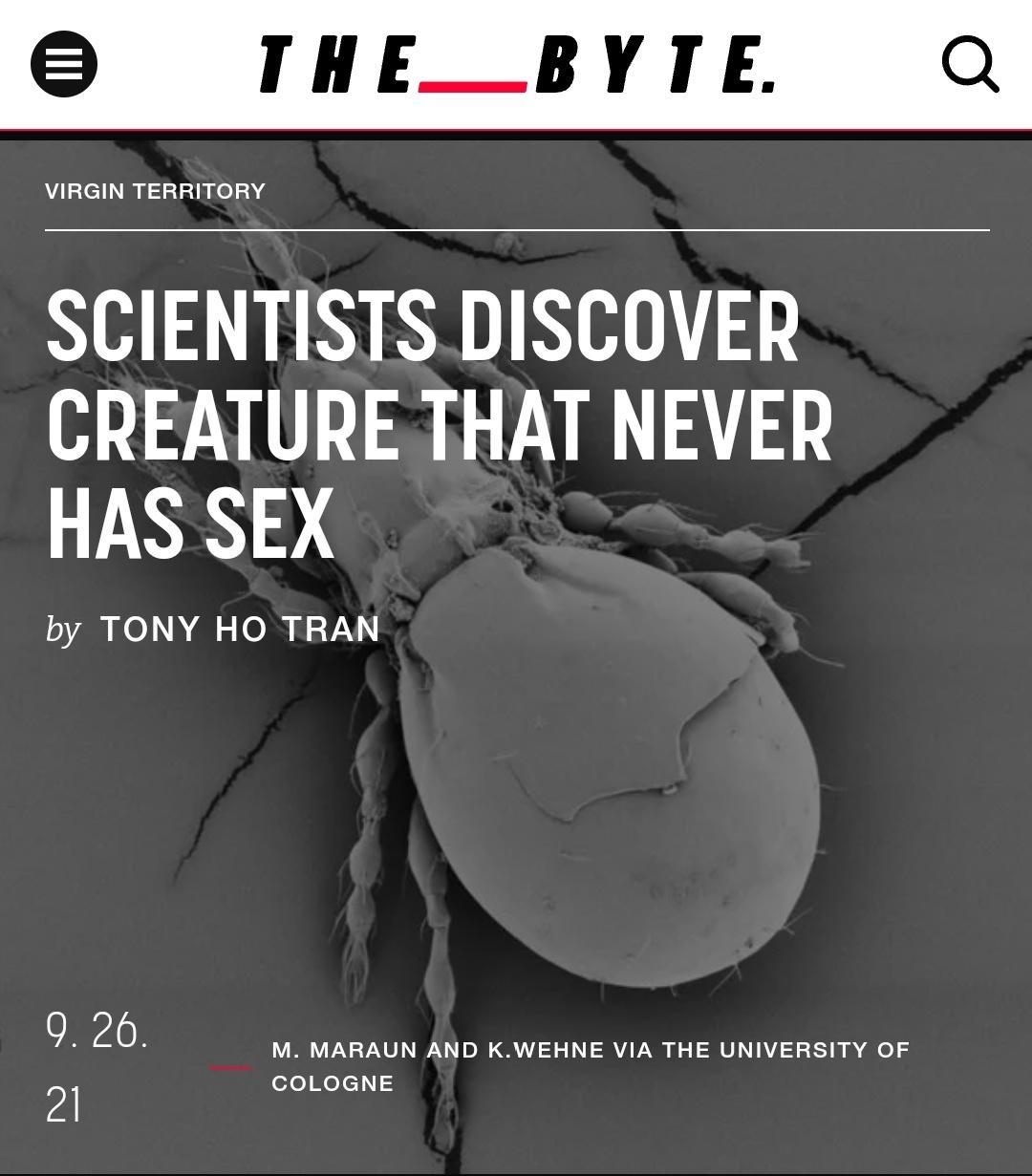Viewport: 1032px width, 1176px height.
Task: Click author name TONY HO TRAN
Action: click(x=239, y=629)
